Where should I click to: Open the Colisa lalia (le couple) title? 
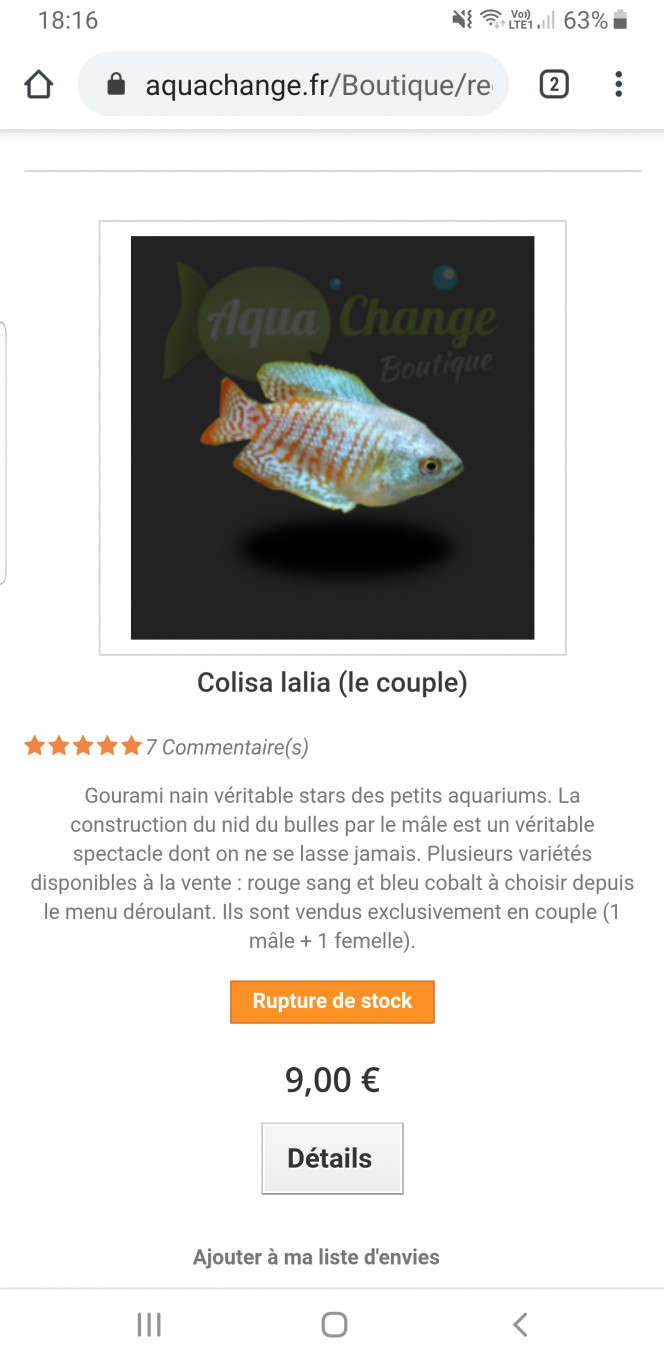click(332, 683)
